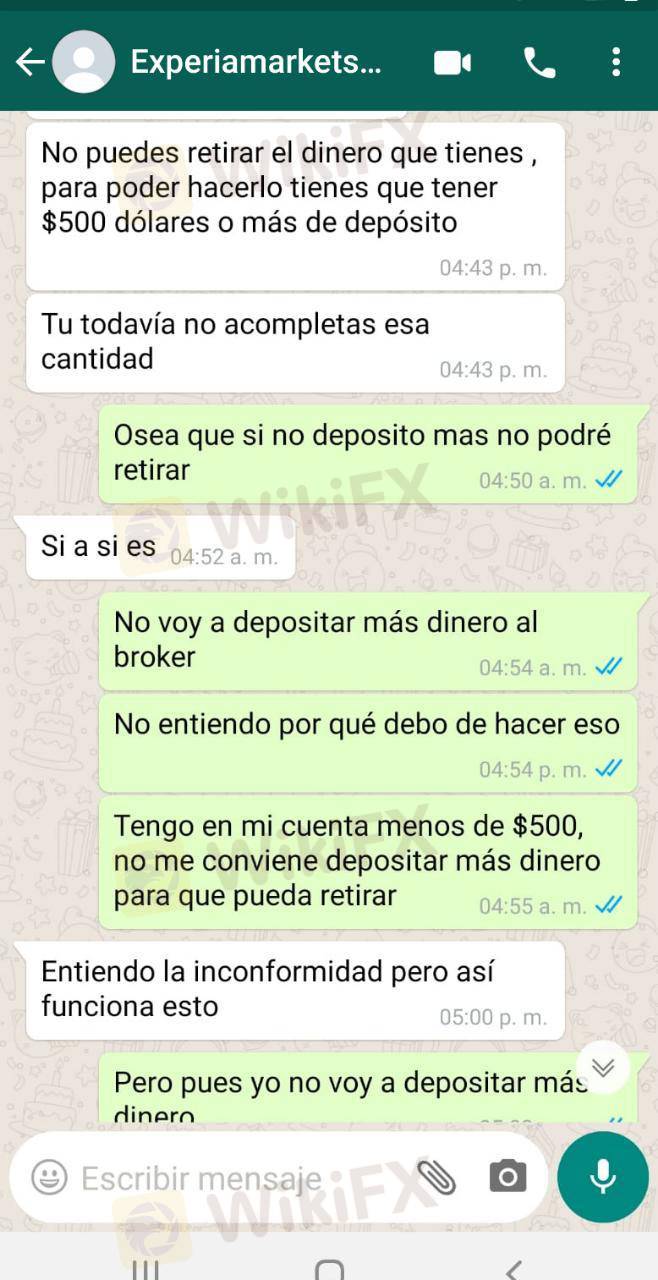Go back to the chat list
658x1280 pixels.
click(x=29, y=63)
